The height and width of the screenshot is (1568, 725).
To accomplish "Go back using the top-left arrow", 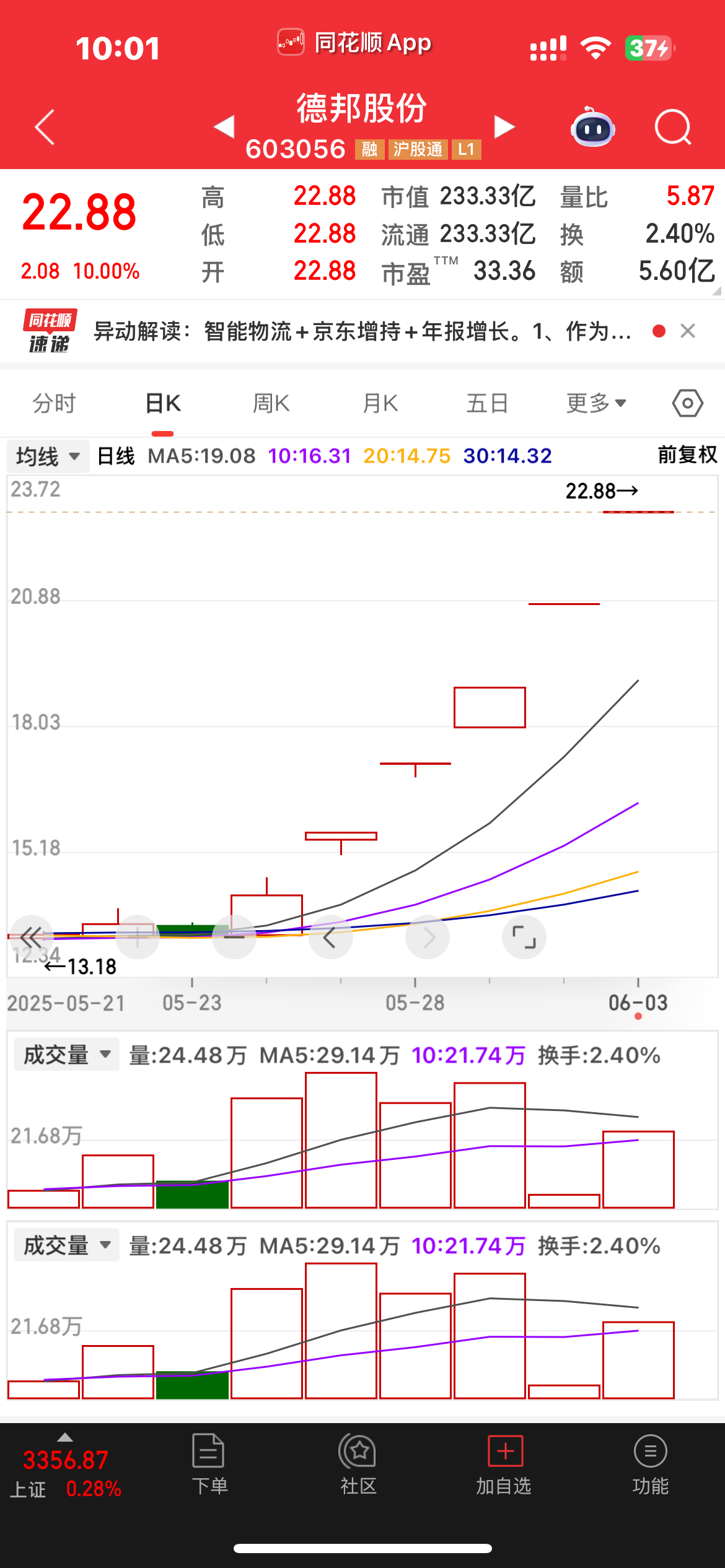I will coord(45,128).
